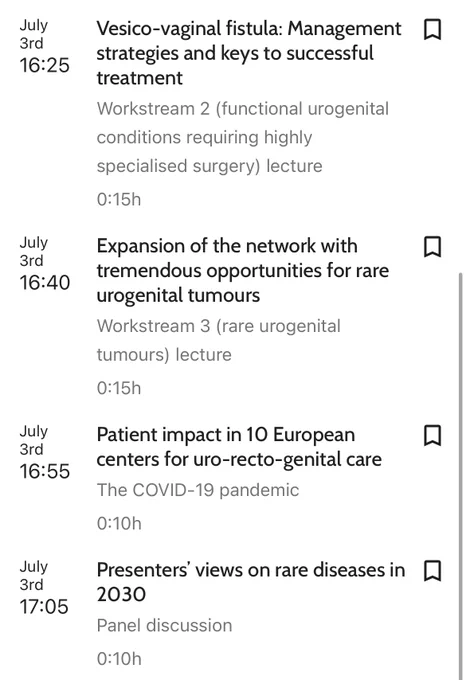Bookmark the Patient impact in 10 European centers talk
Screen dimensions: 466x680
[x=432, y=435]
